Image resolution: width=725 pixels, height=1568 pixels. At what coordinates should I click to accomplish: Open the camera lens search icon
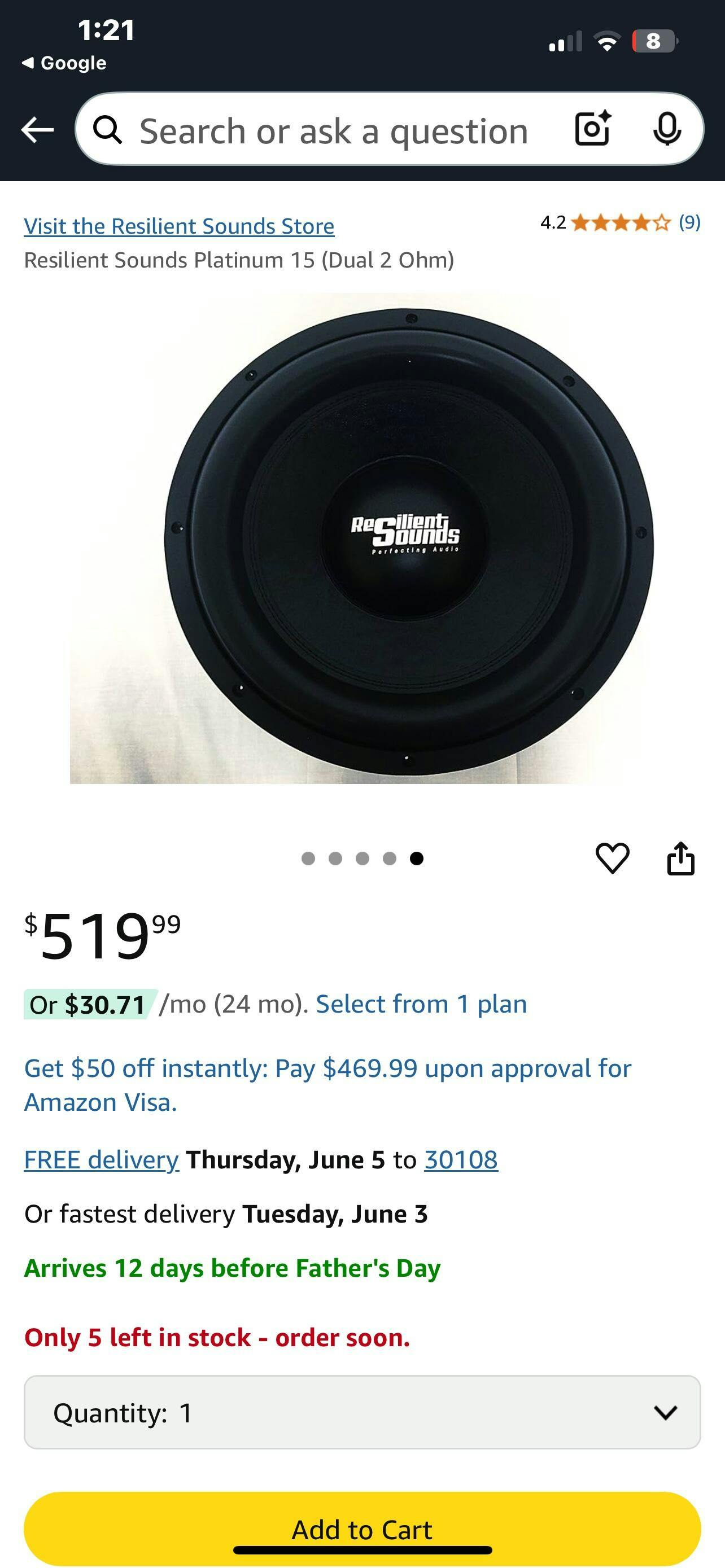[x=592, y=129]
